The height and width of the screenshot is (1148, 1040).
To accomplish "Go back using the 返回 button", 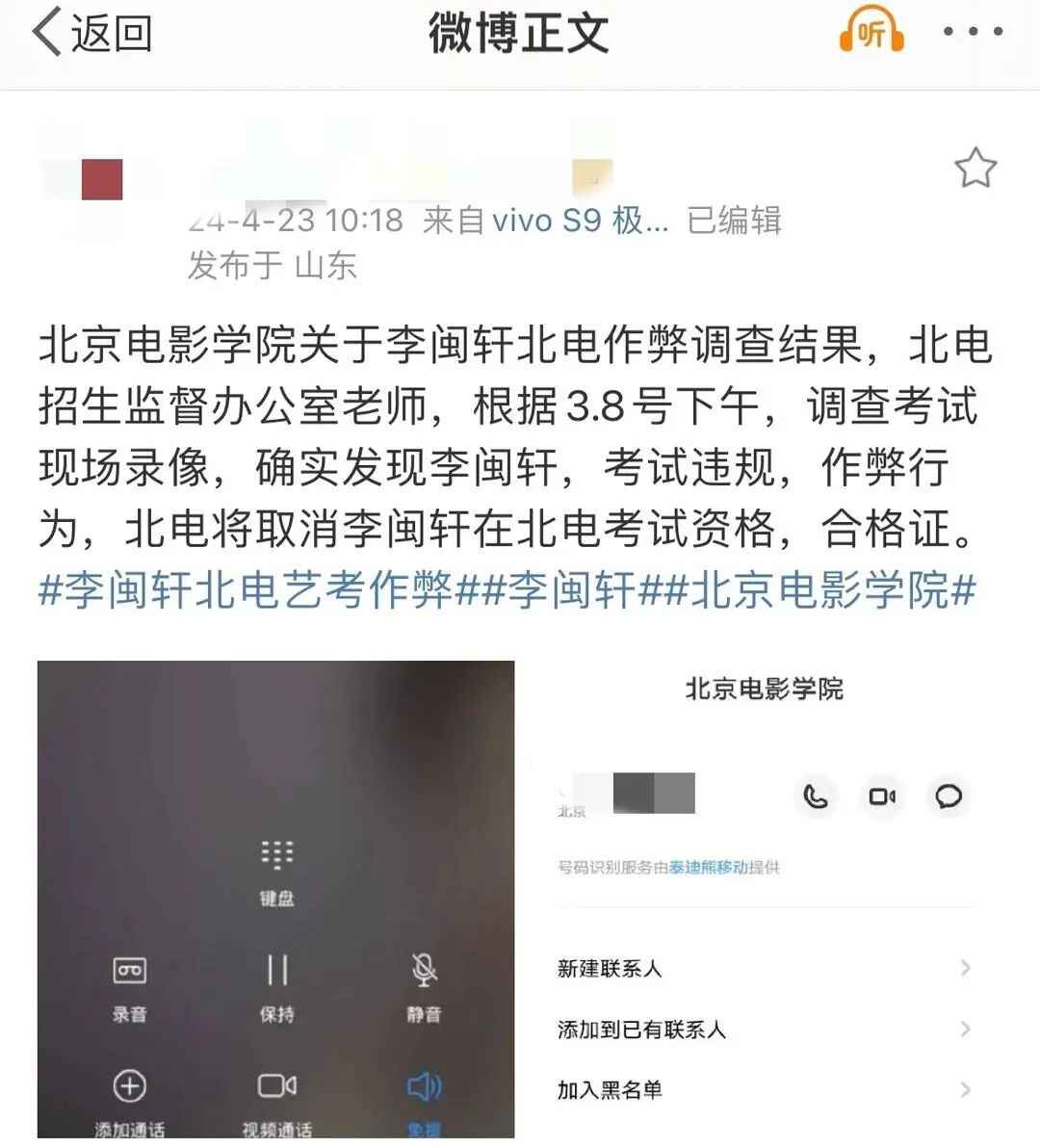I will (92, 34).
